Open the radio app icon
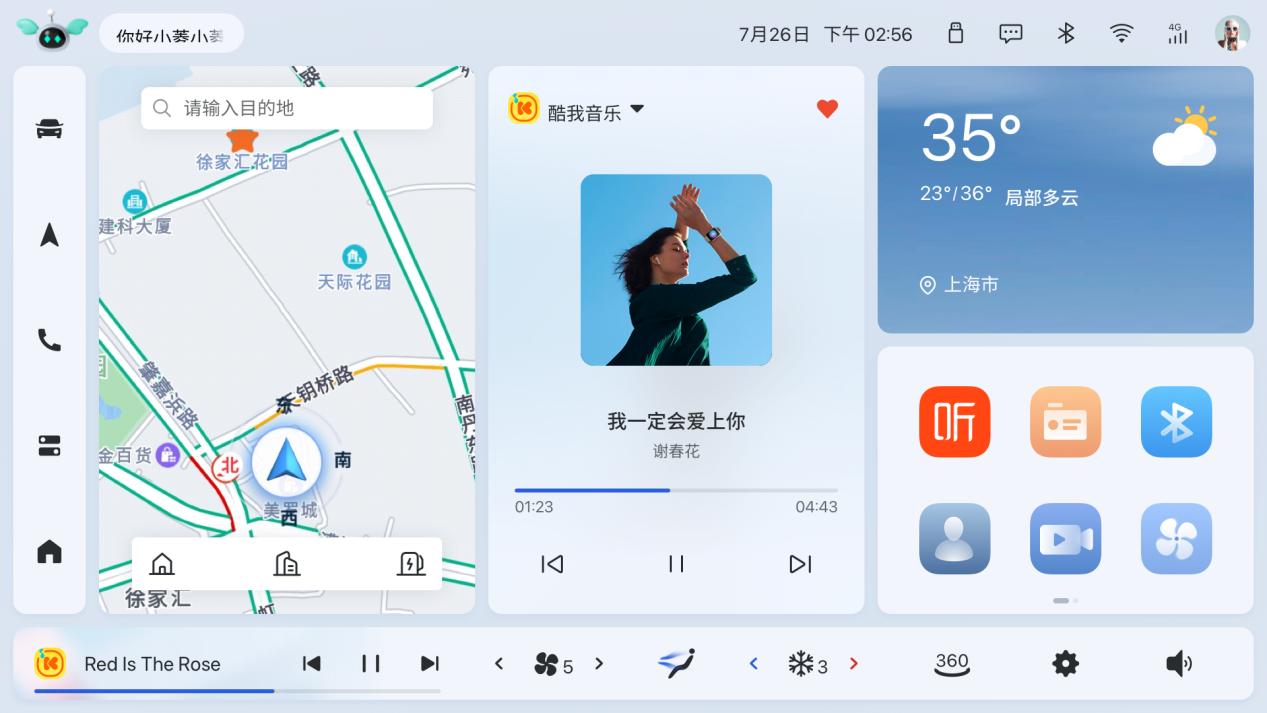The width and height of the screenshot is (1267, 713). [x=1065, y=422]
